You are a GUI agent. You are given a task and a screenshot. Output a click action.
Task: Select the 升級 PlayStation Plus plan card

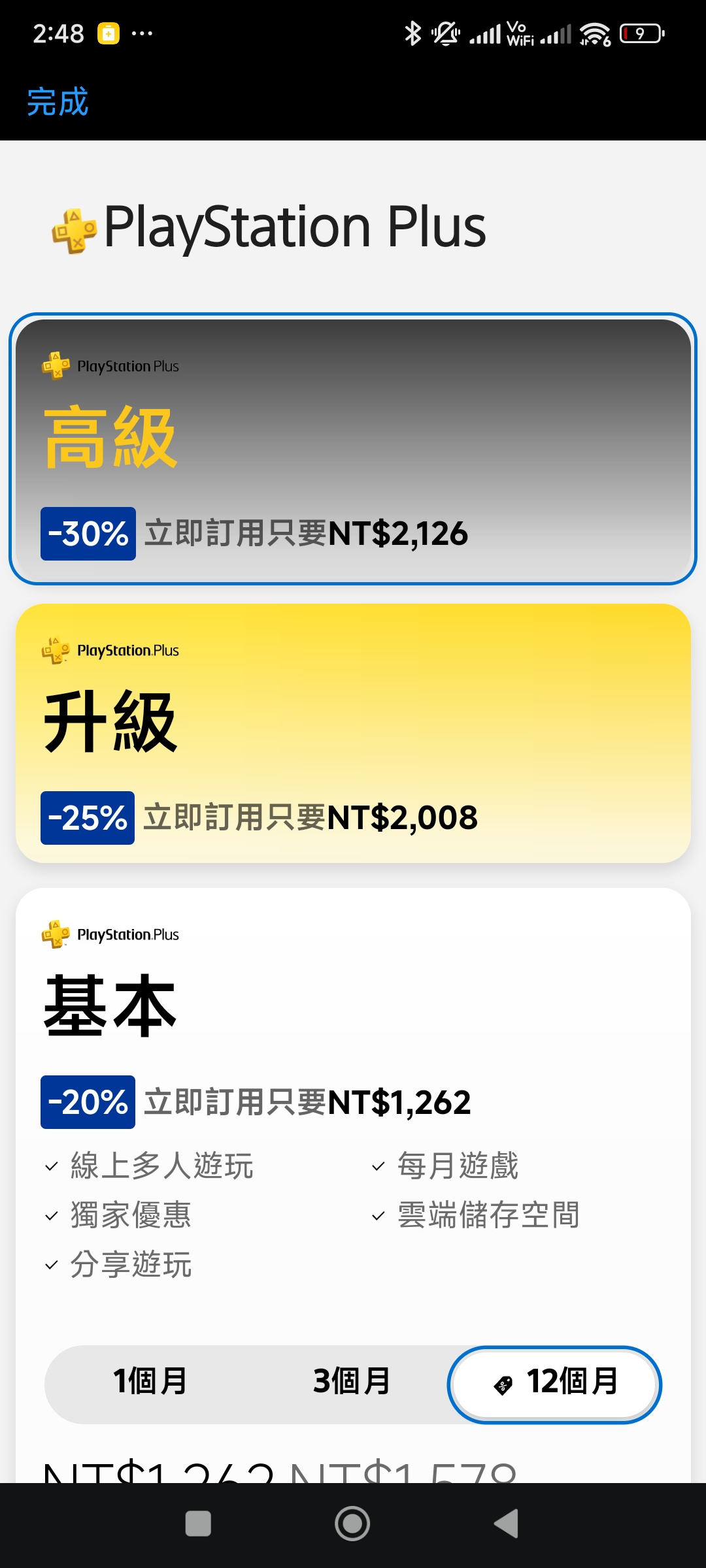click(353, 733)
